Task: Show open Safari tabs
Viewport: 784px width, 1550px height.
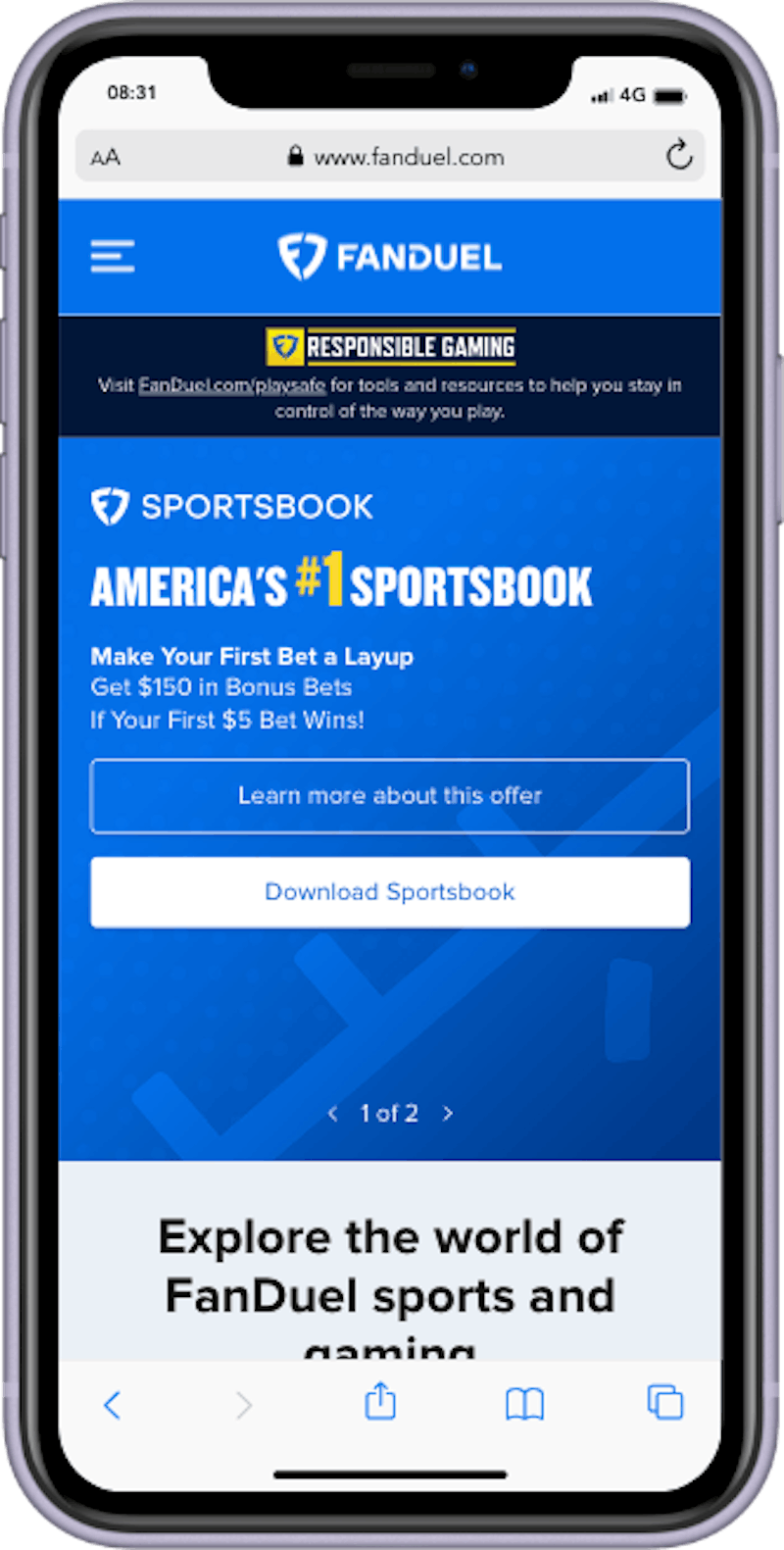Action: pos(665,1402)
